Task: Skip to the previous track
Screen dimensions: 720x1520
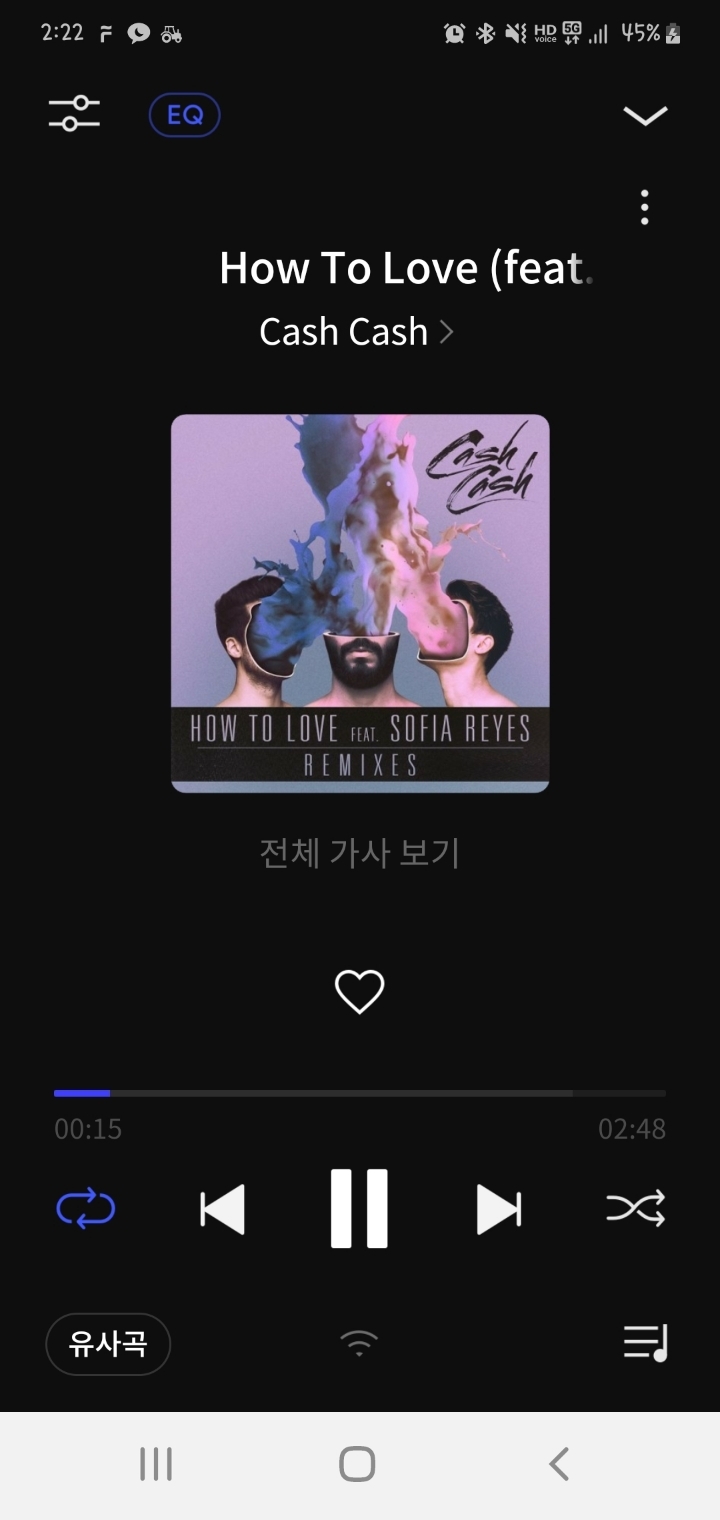Action: tap(222, 1209)
